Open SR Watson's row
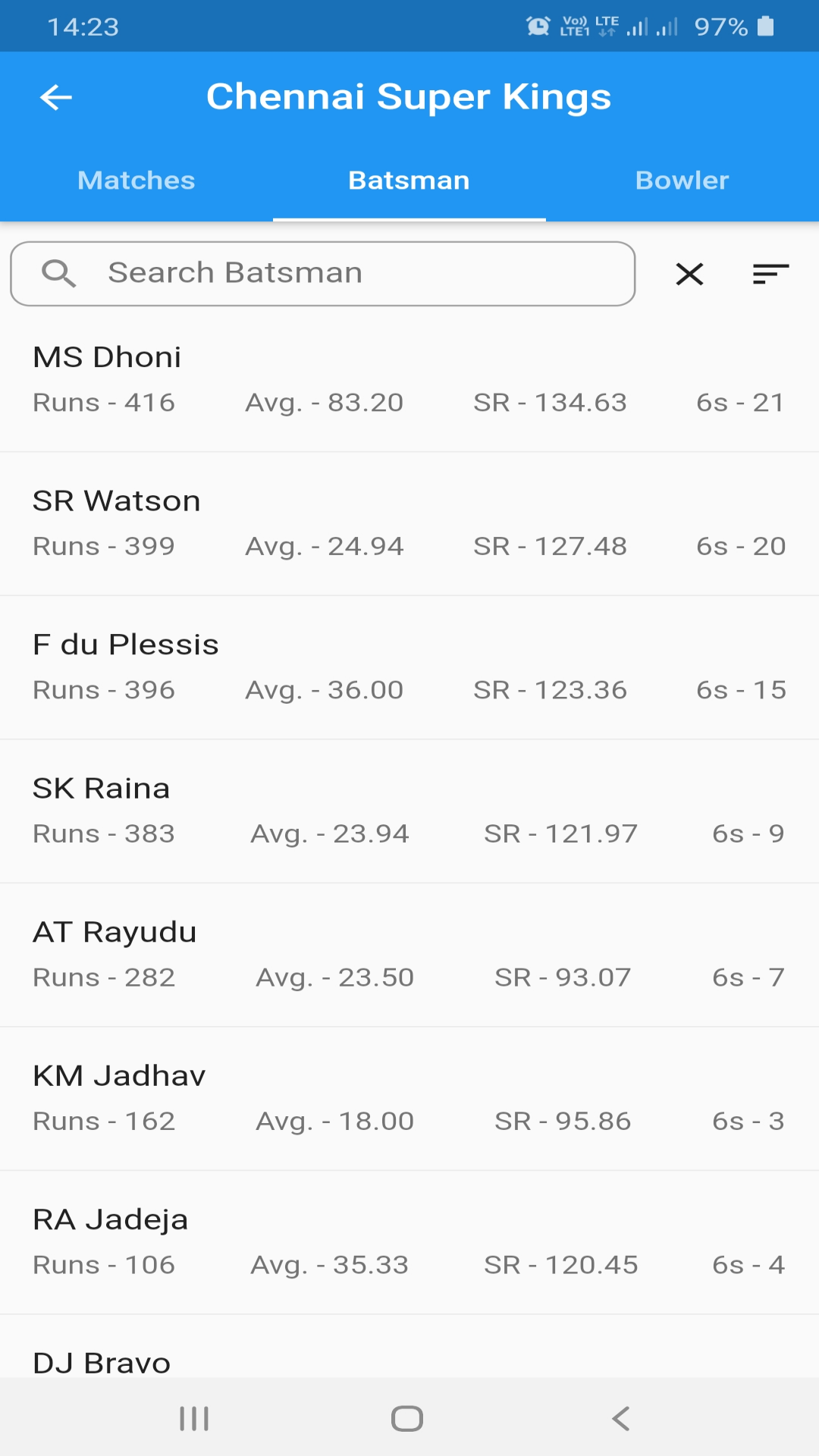 [409, 524]
